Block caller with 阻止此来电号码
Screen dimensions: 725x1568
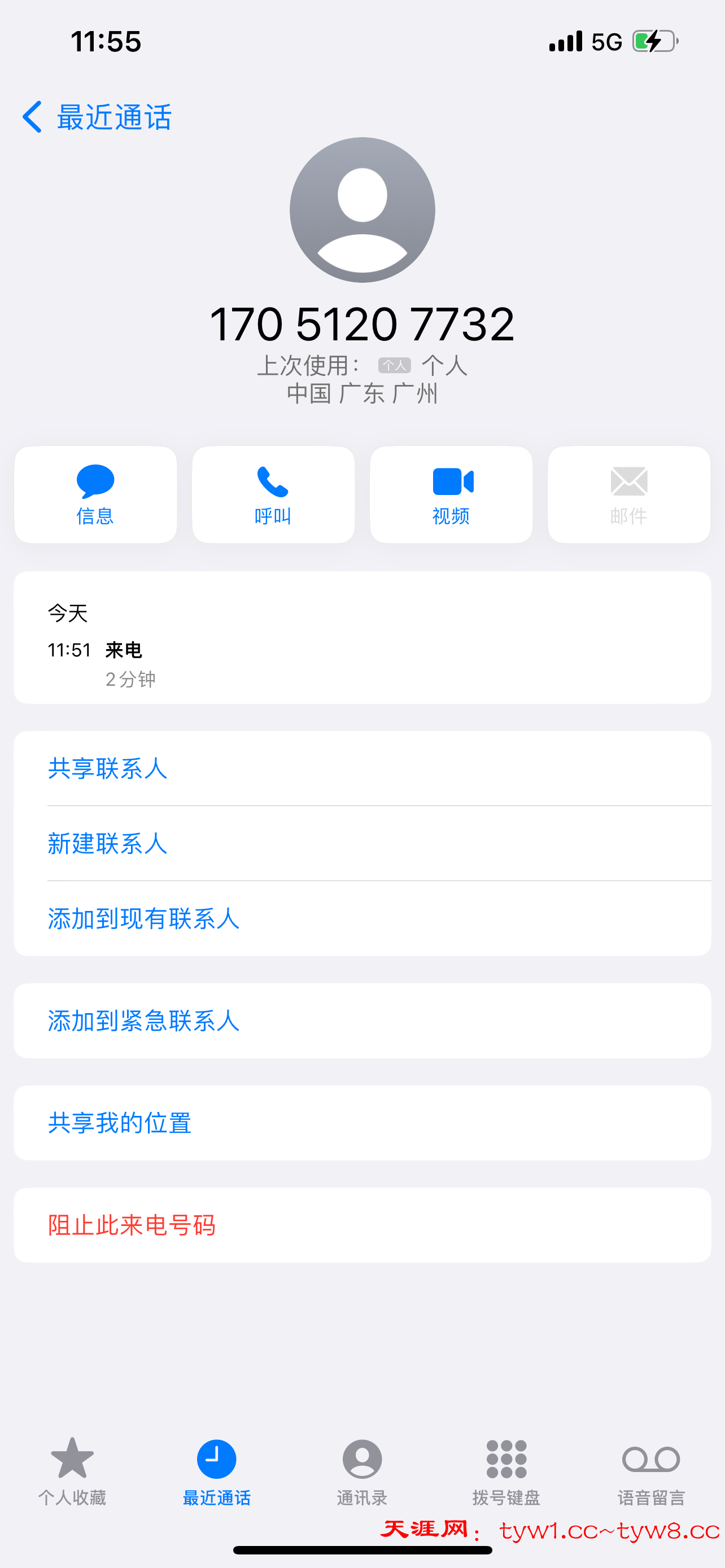(x=132, y=1225)
